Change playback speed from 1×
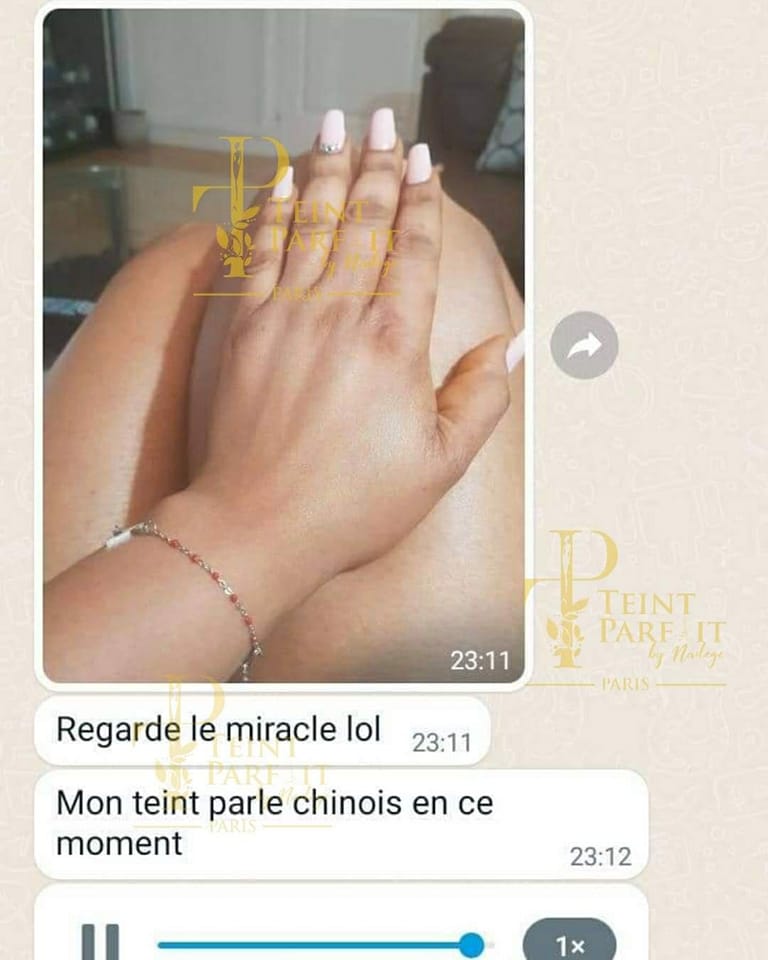Viewport: 768px width, 960px height. click(x=569, y=943)
